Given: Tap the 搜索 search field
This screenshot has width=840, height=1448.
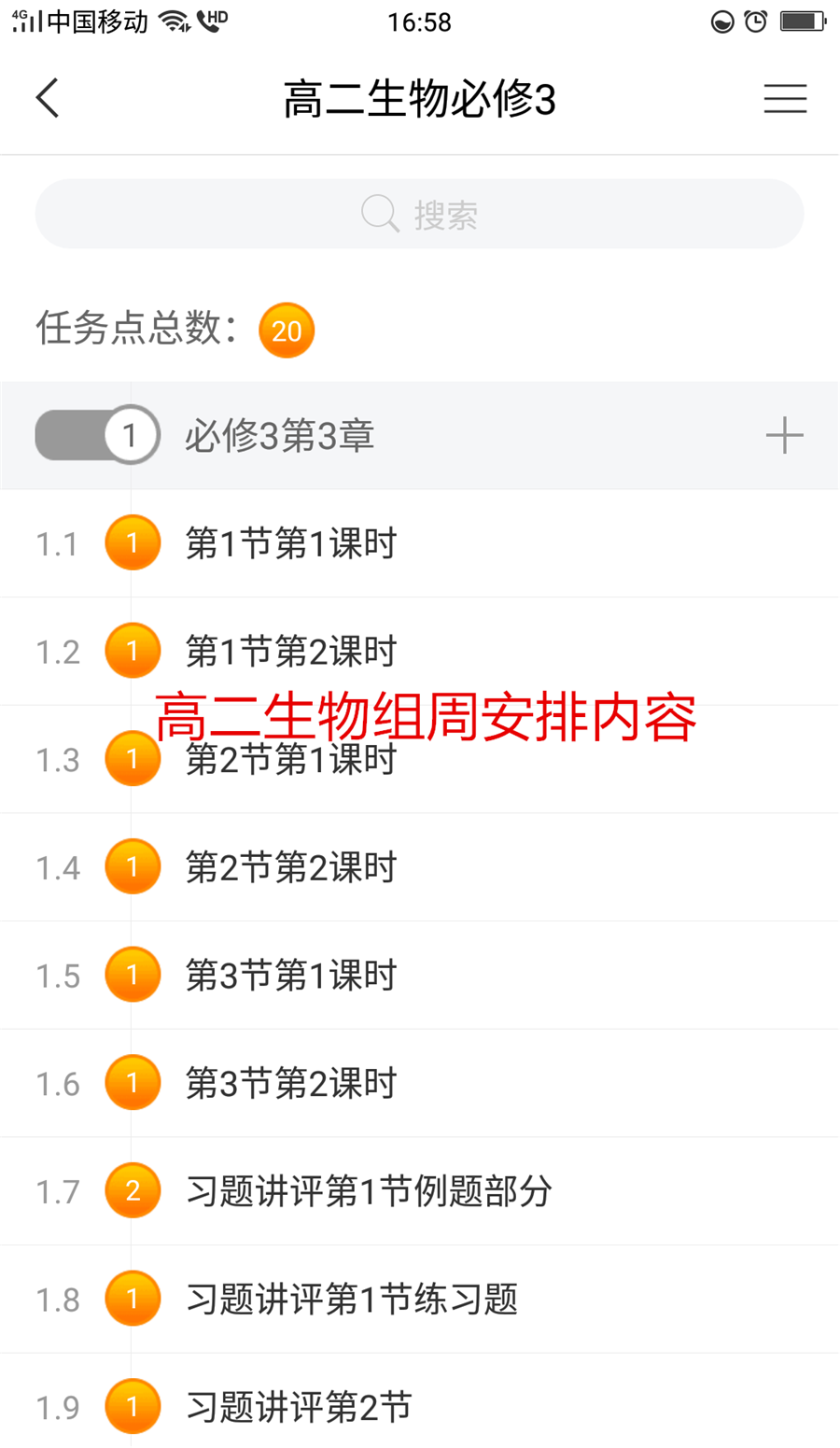Looking at the screenshot, I should point(419,214).
